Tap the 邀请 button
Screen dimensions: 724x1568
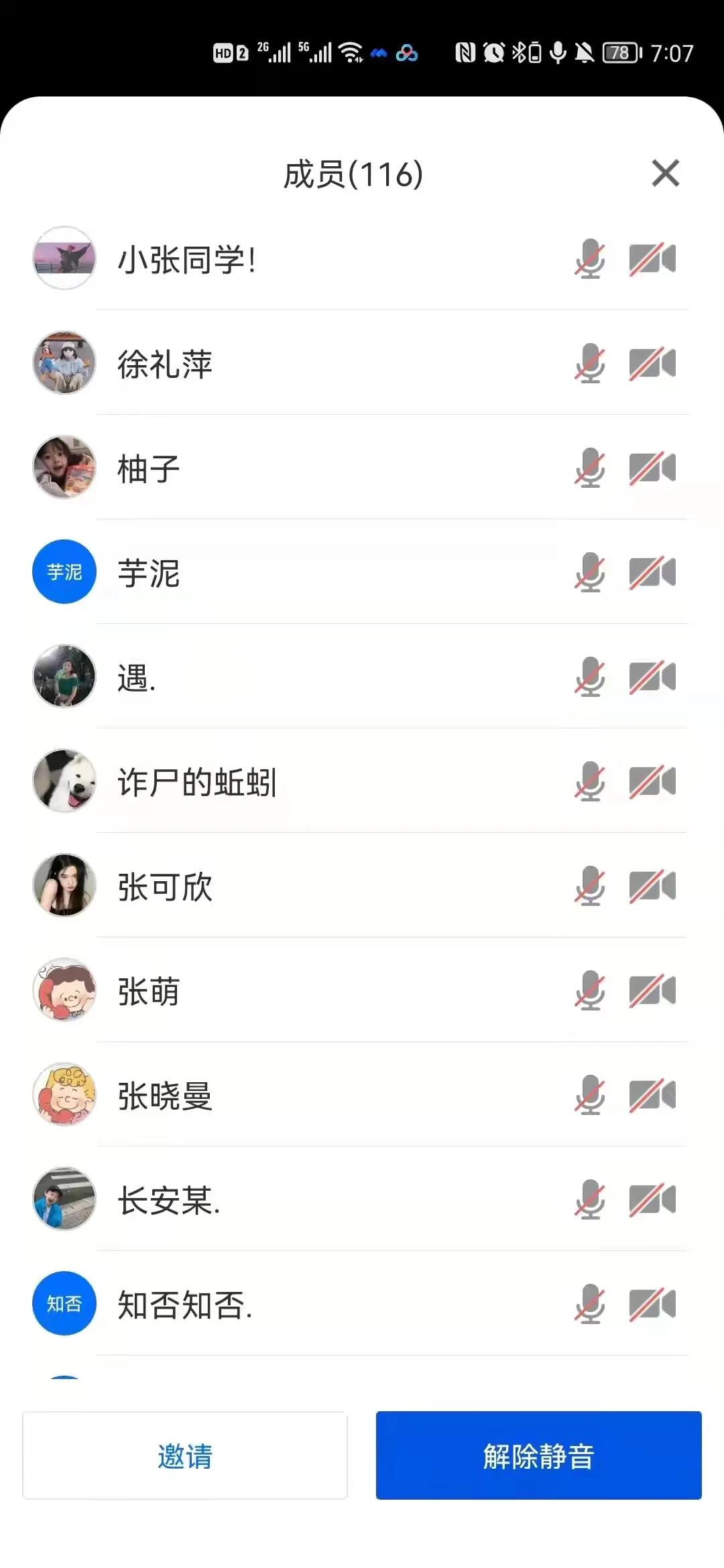click(x=185, y=1455)
